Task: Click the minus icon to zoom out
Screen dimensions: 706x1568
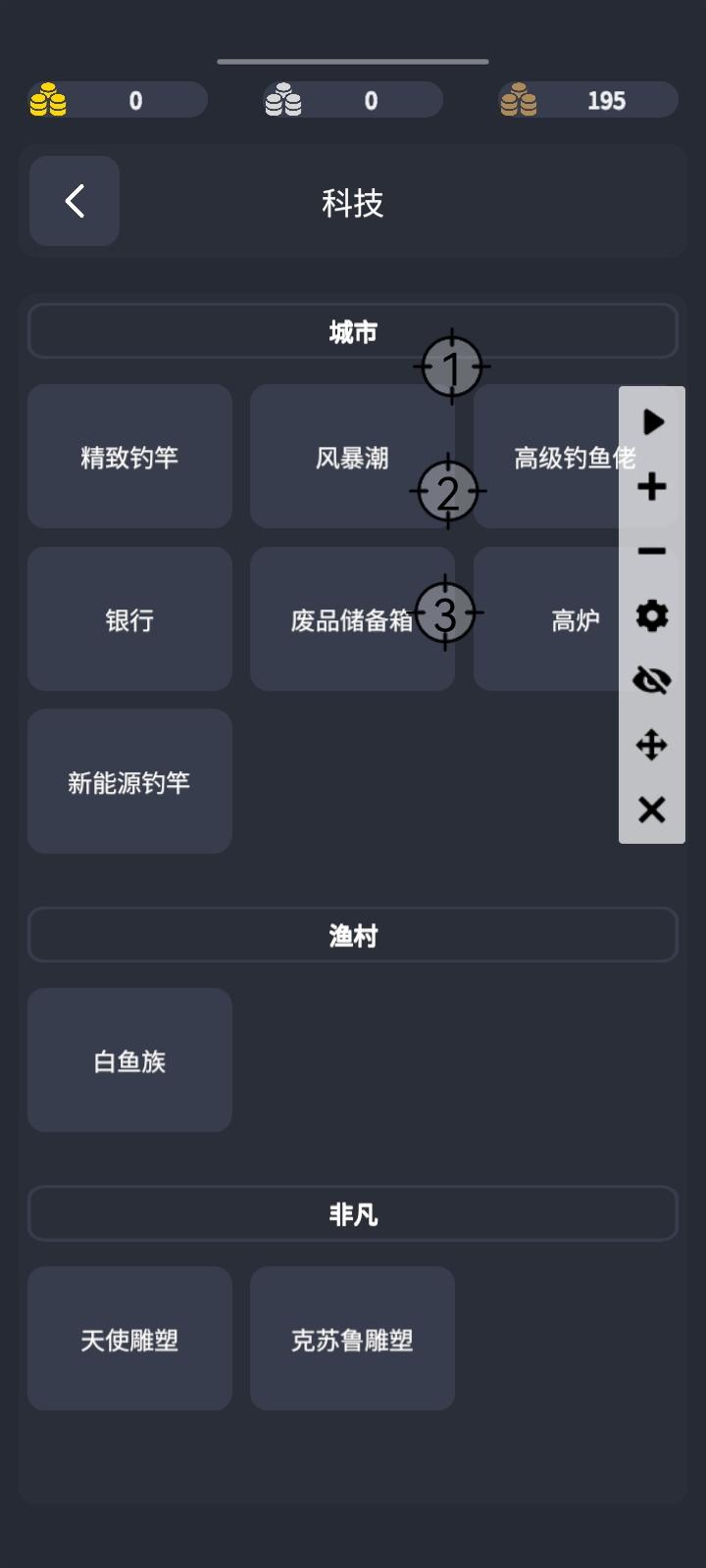Action: click(x=651, y=552)
